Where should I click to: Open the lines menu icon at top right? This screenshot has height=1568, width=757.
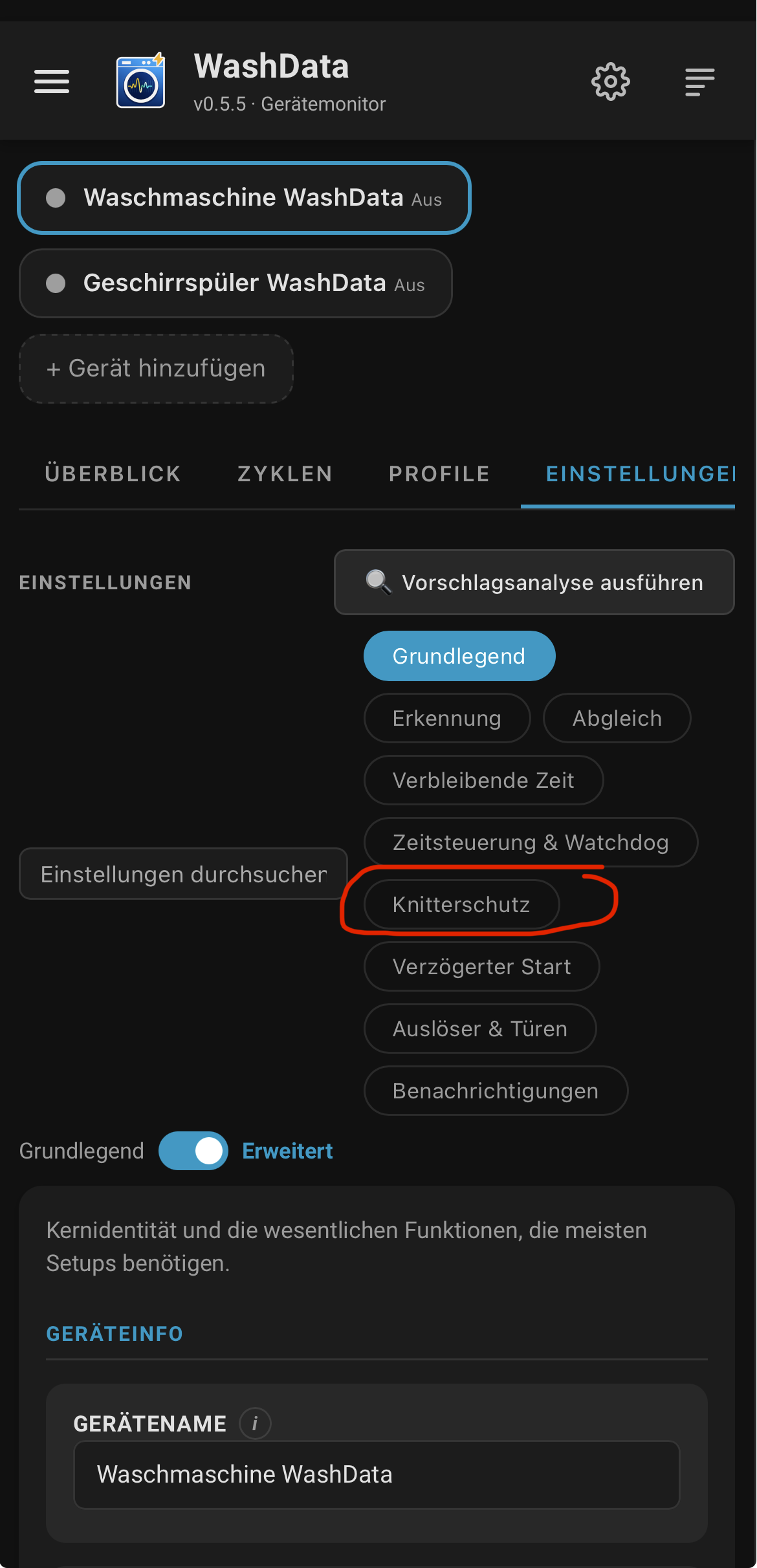700,82
